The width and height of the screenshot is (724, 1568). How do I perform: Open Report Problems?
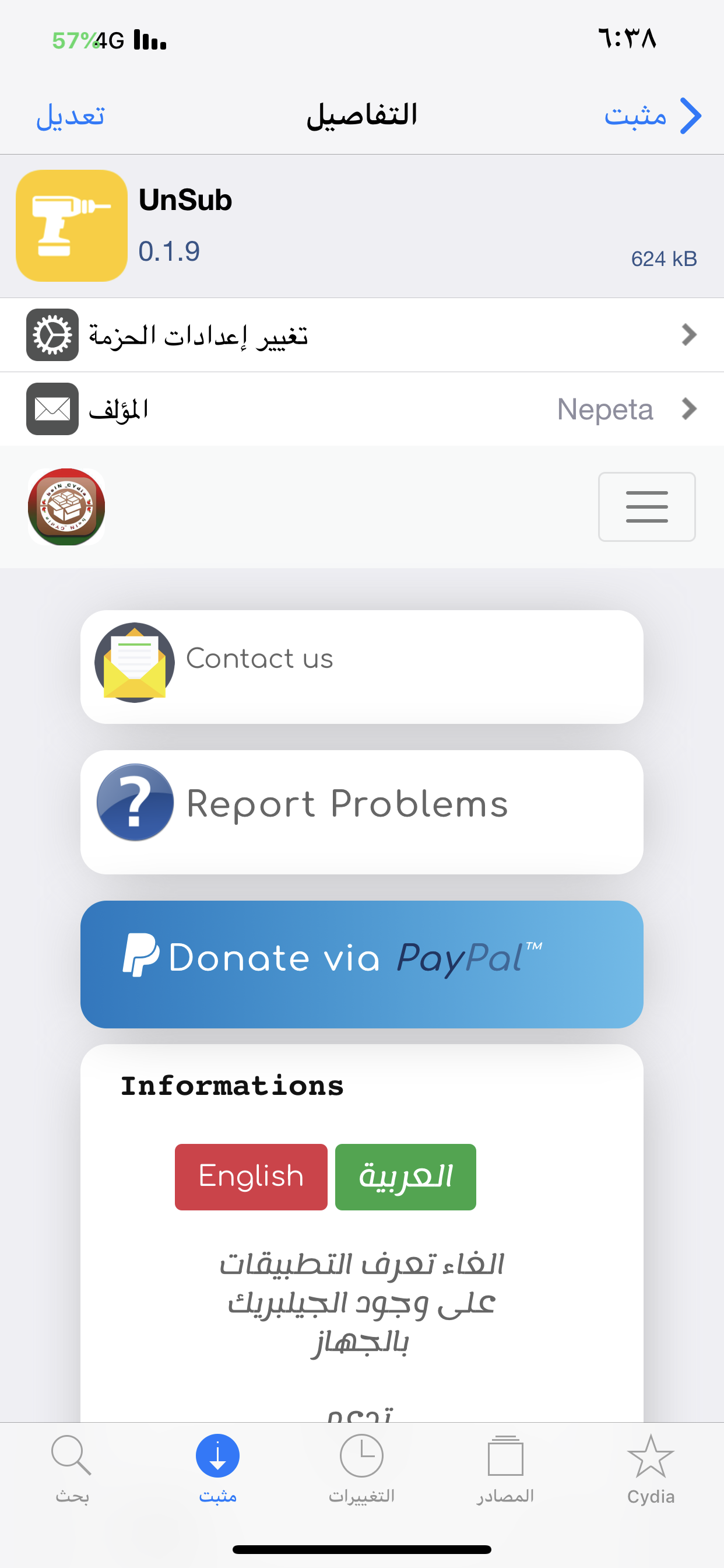coord(361,811)
